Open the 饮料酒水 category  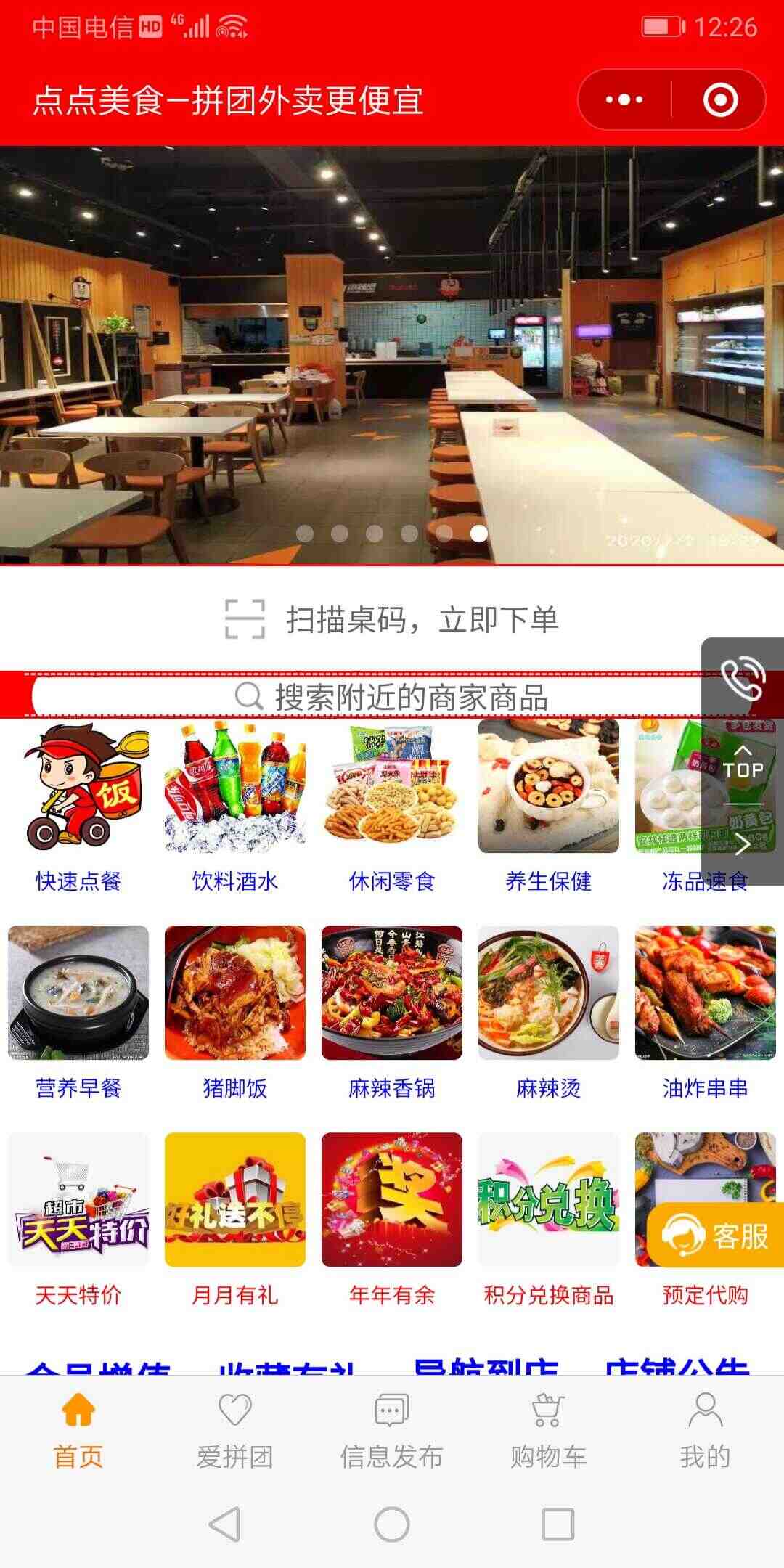click(x=235, y=807)
